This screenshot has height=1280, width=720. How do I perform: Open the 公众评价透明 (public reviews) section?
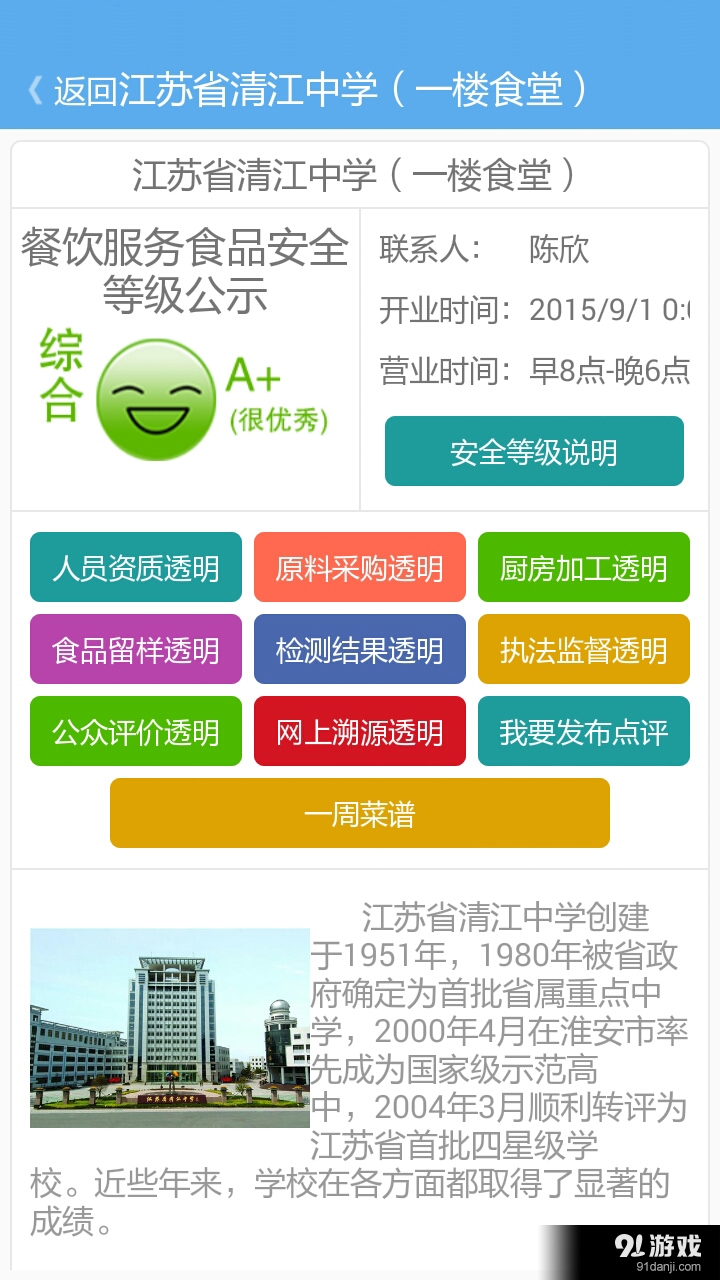point(135,731)
